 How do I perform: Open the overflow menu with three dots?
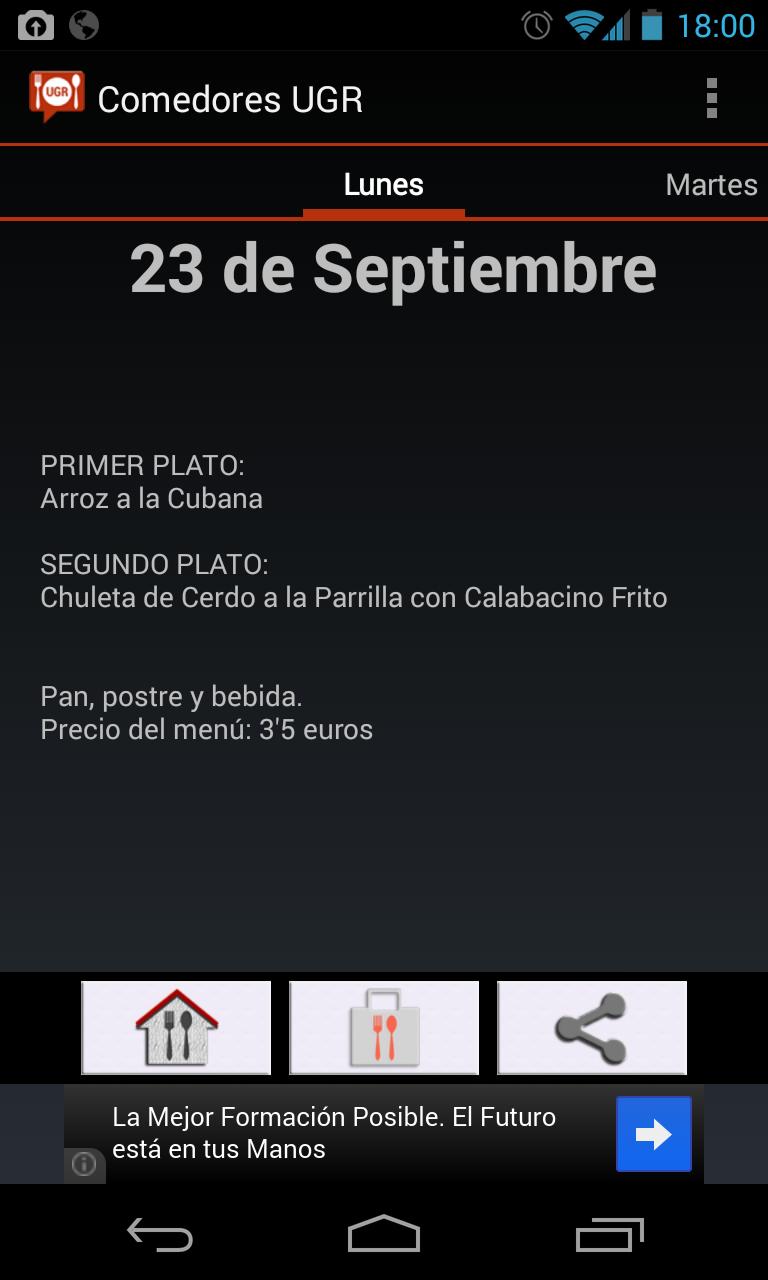click(x=713, y=97)
